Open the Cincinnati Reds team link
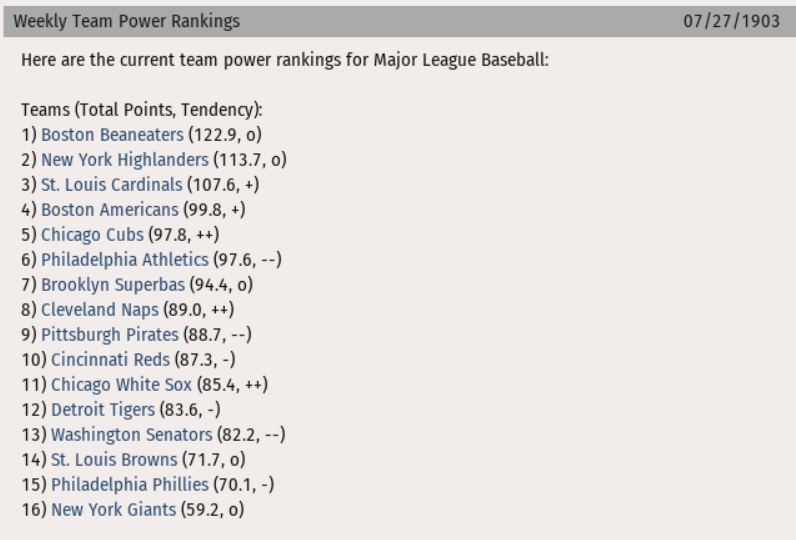796x540 pixels. click(x=102, y=359)
